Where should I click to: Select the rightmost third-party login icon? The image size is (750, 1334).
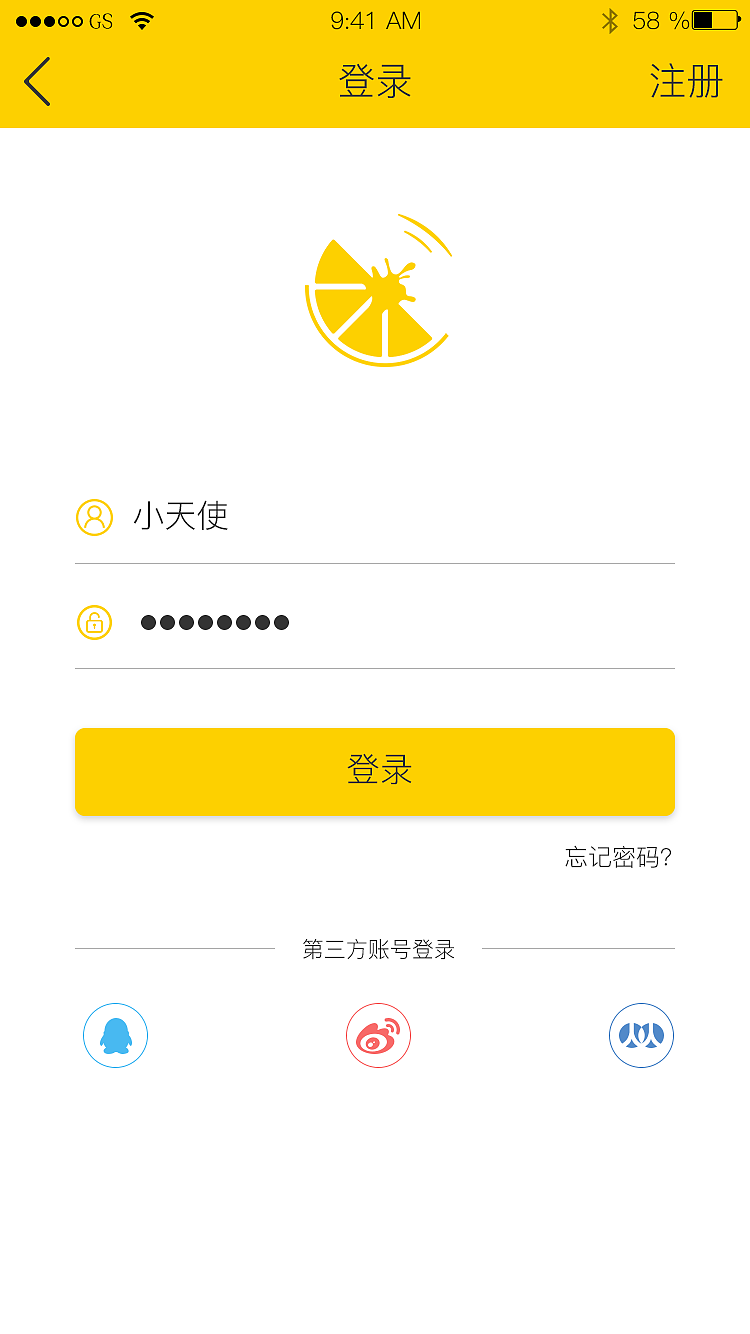pyautogui.click(x=641, y=1035)
